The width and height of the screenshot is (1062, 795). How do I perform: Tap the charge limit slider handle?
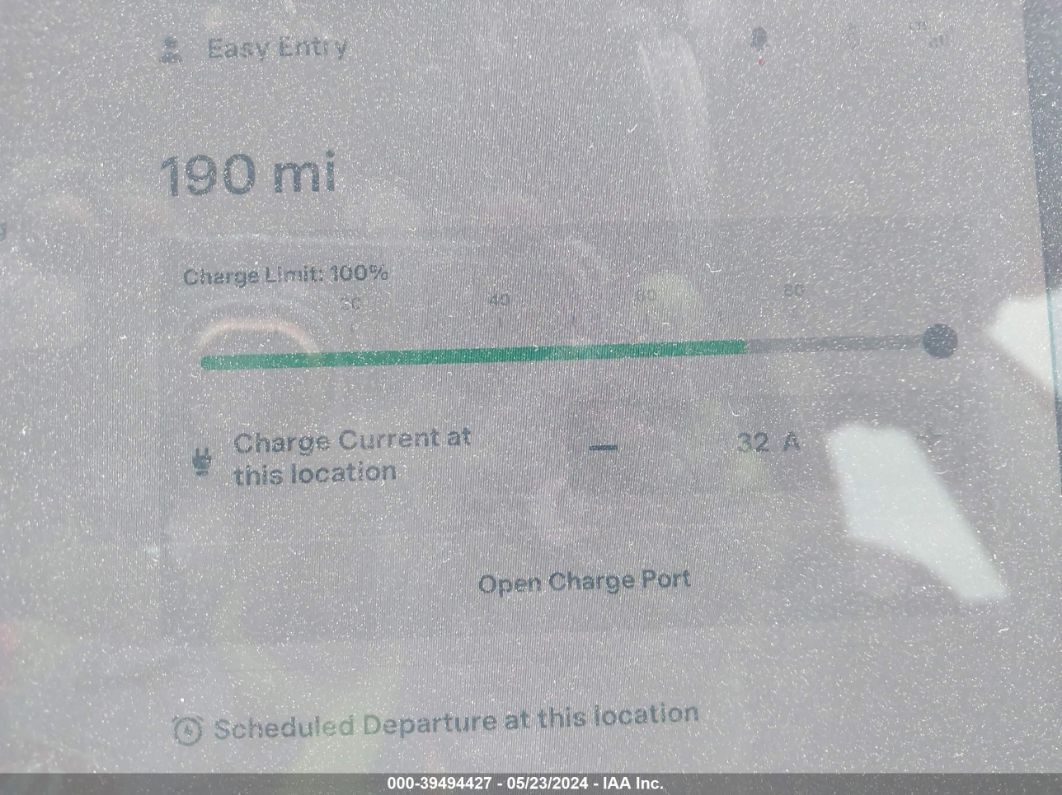click(x=939, y=341)
